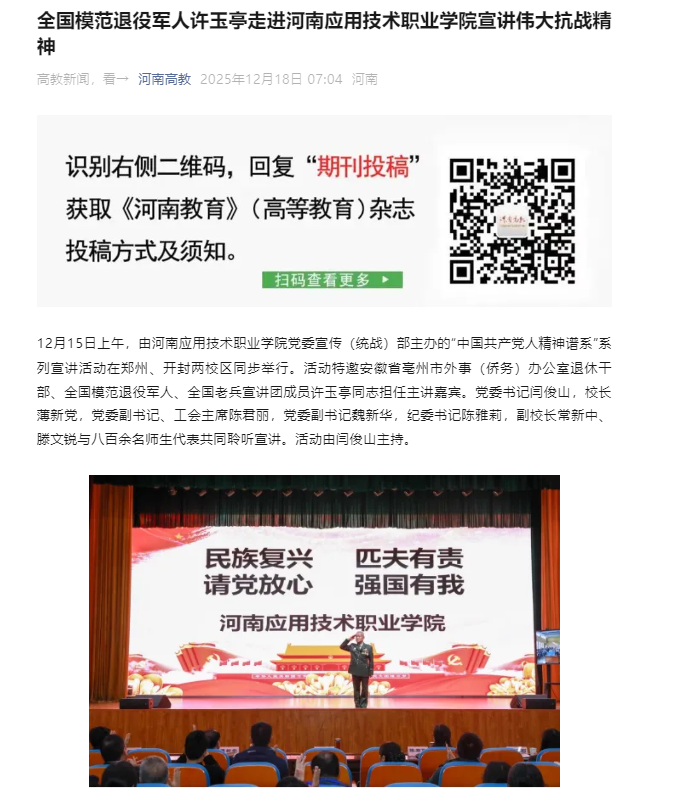The width and height of the screenshot is (676, 801).
Task: Open the 期刊投稿 banner image
Action: click(x=324, y=210)
